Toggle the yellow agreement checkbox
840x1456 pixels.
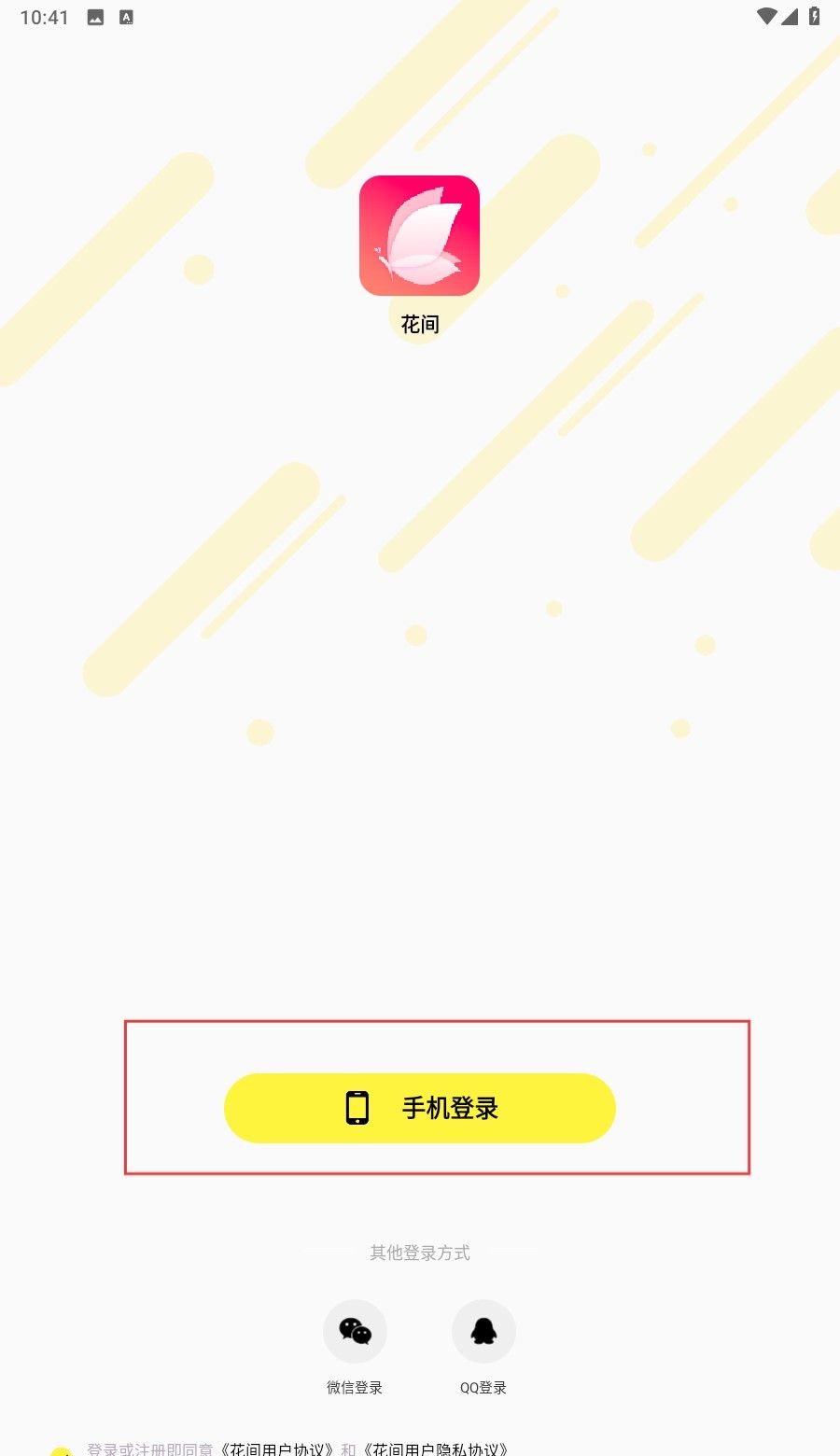(x=62, y=1451)
